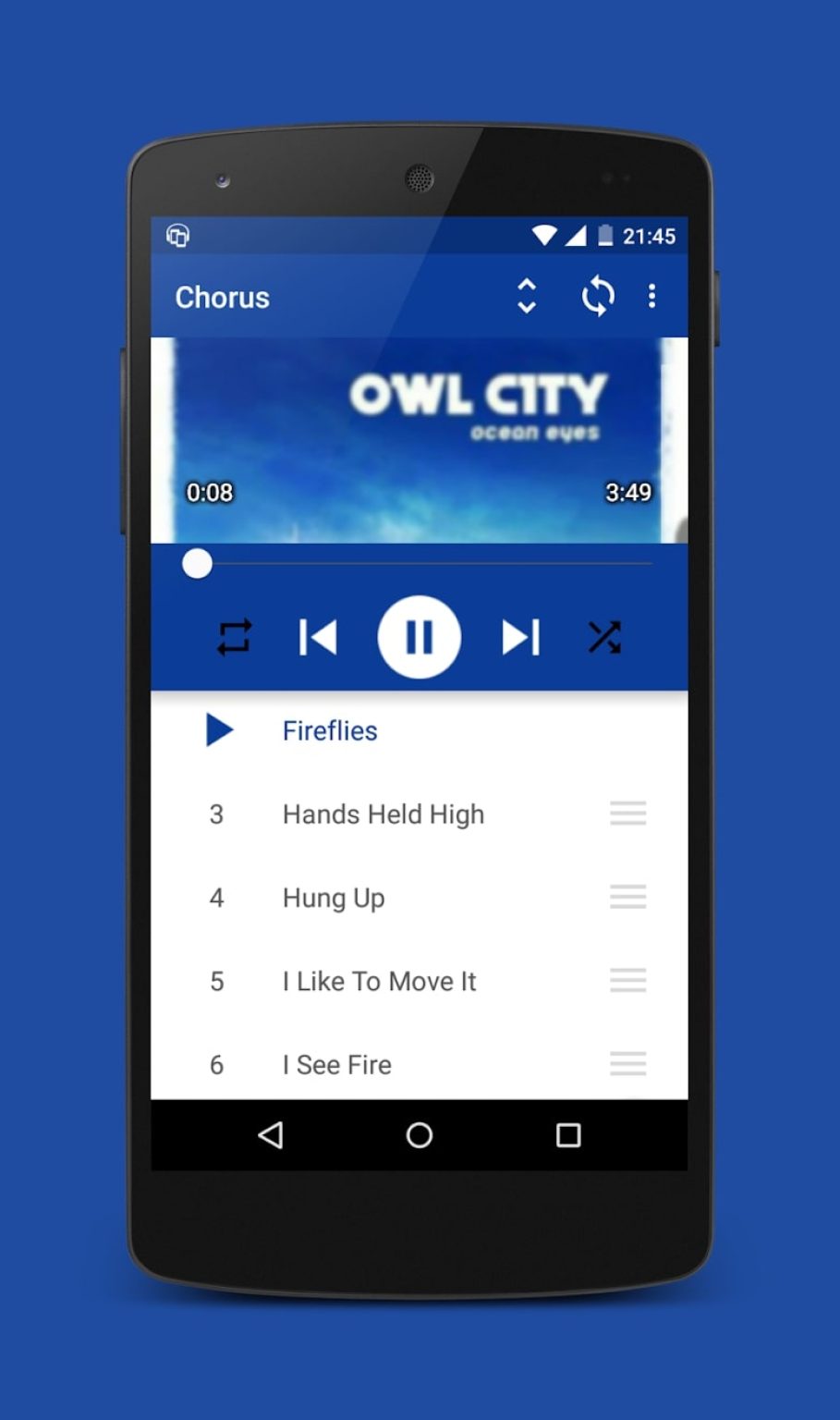The height and width of the screenshot is (1420, 840).
Task: Toggle shuffle playback mode
Action: click(x=604, y=636)
